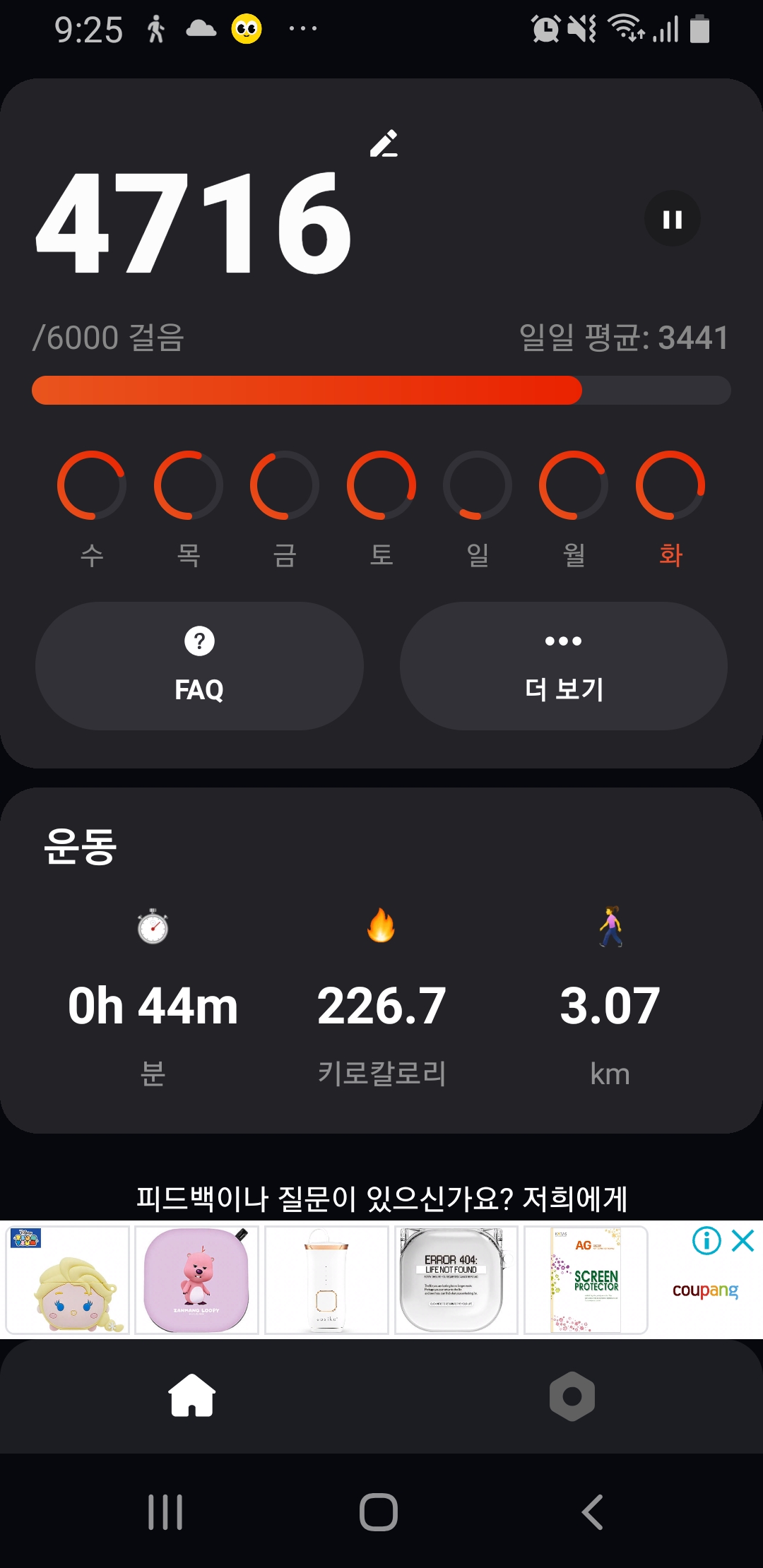Screen dimensions: 763x1568
Task: Open the Screen Protector ad product
Action: (586, 1280)
